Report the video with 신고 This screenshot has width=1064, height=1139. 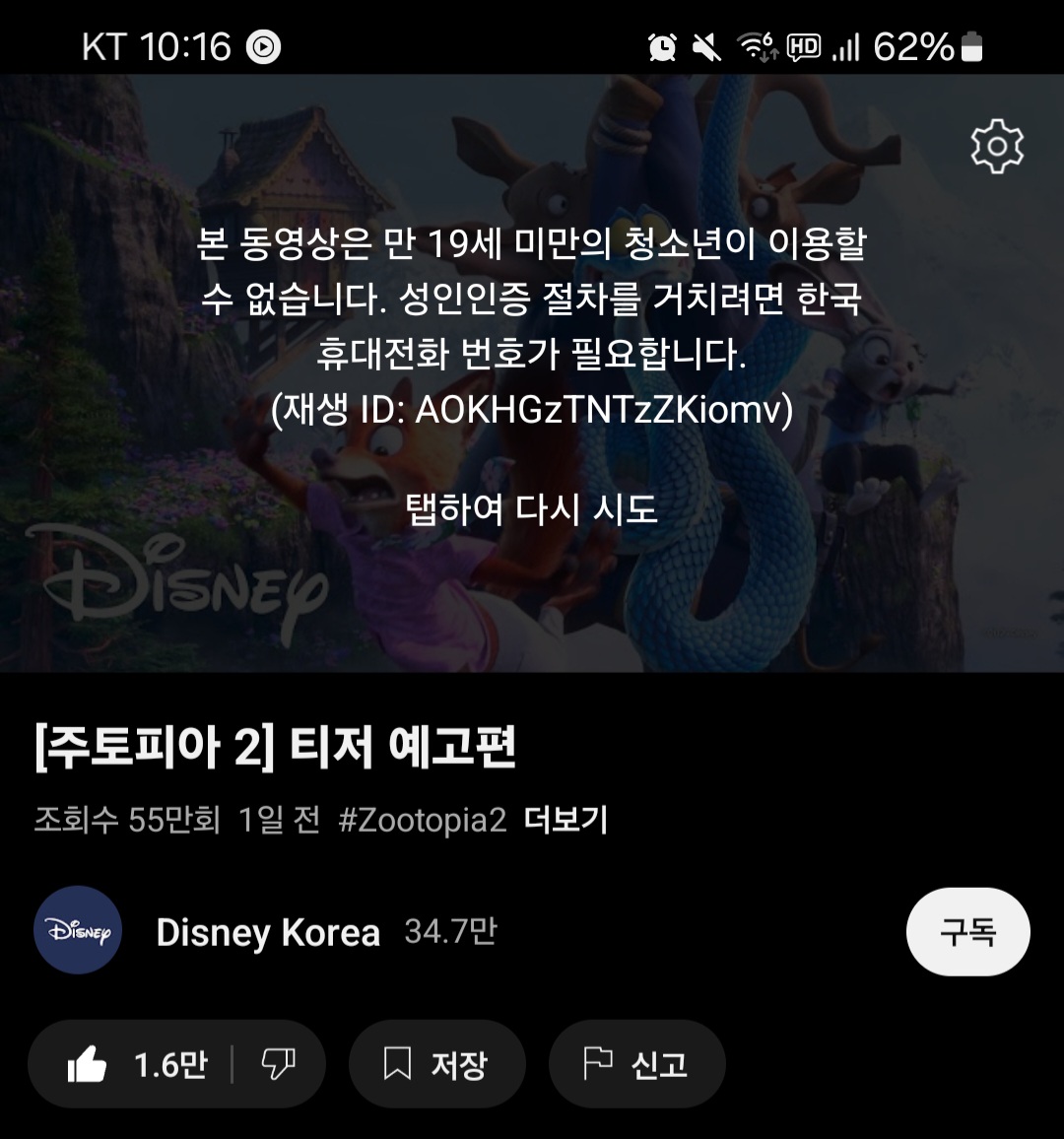click(x=636, y=1064)
